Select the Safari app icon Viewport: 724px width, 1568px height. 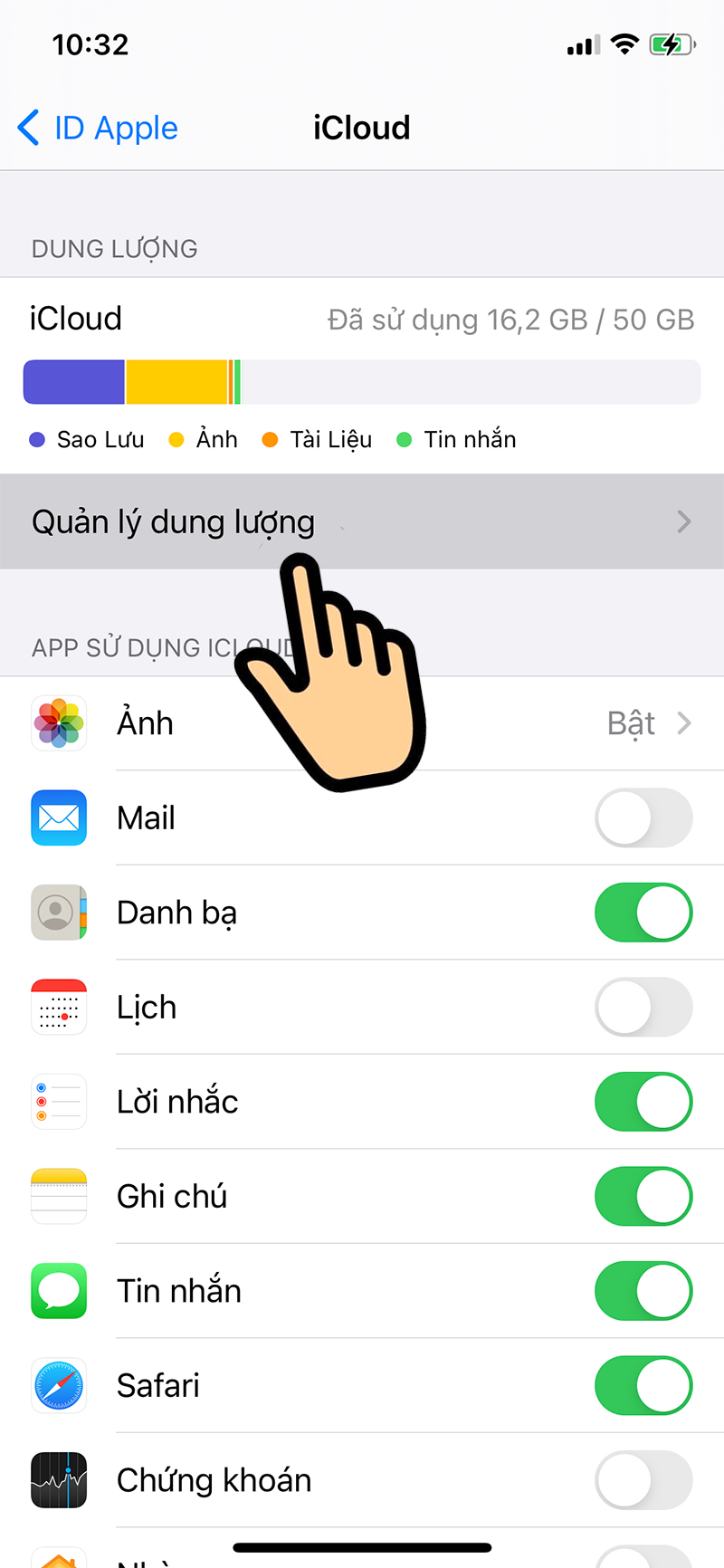[58, 1385]
